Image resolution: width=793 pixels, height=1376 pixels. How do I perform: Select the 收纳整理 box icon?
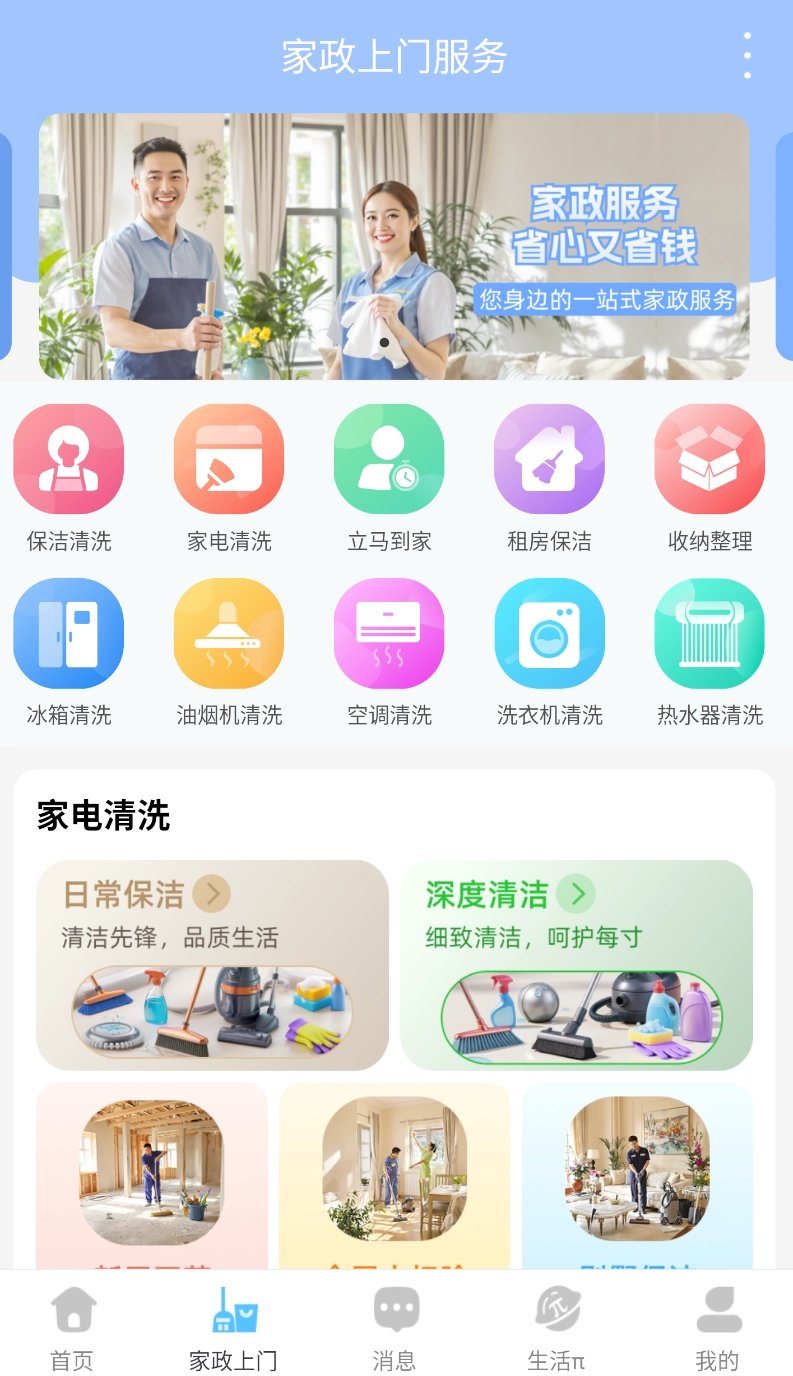point(709,457)
